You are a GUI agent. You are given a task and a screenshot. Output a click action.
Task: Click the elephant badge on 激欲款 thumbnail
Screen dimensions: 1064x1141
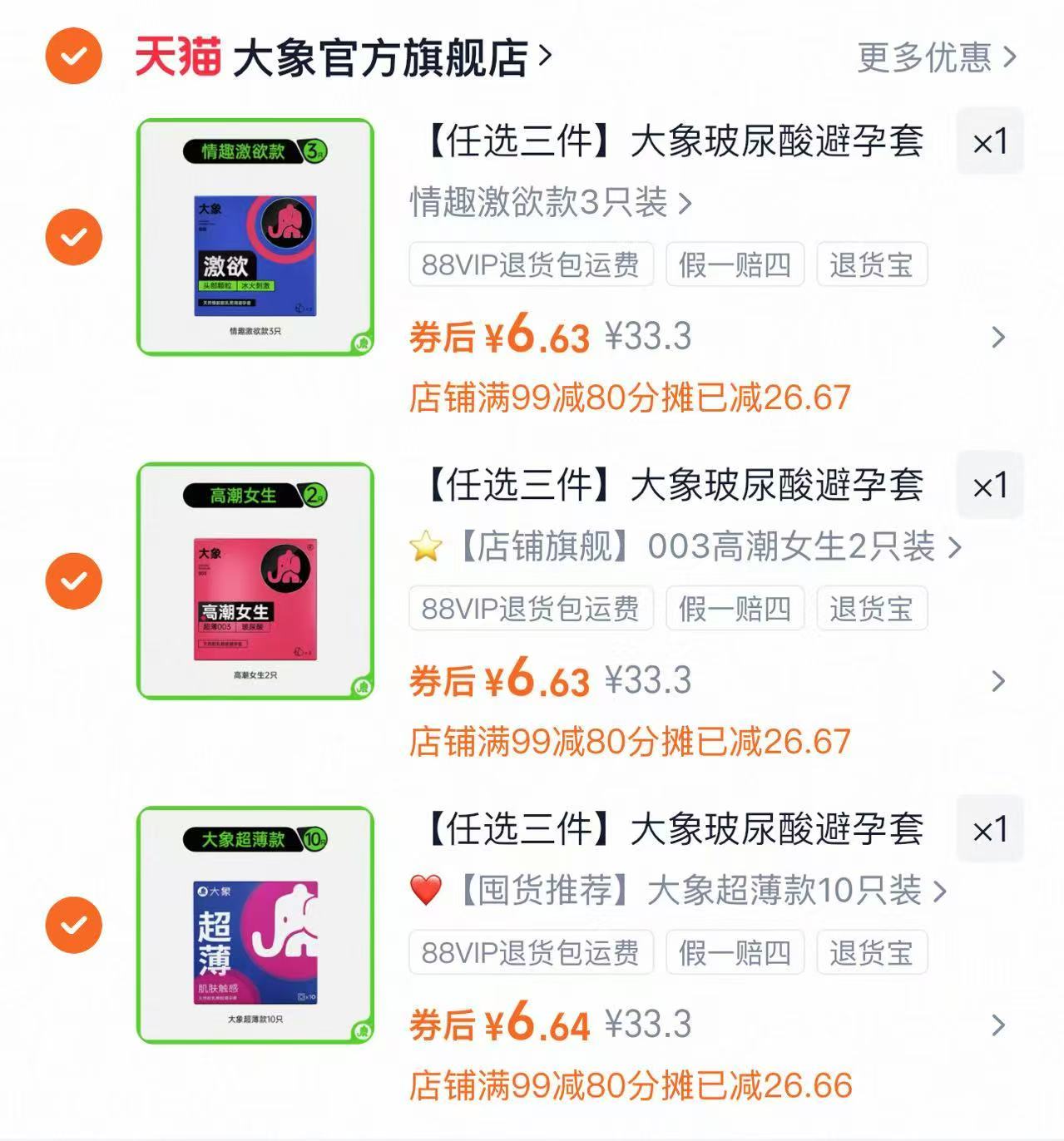point(361,342)
